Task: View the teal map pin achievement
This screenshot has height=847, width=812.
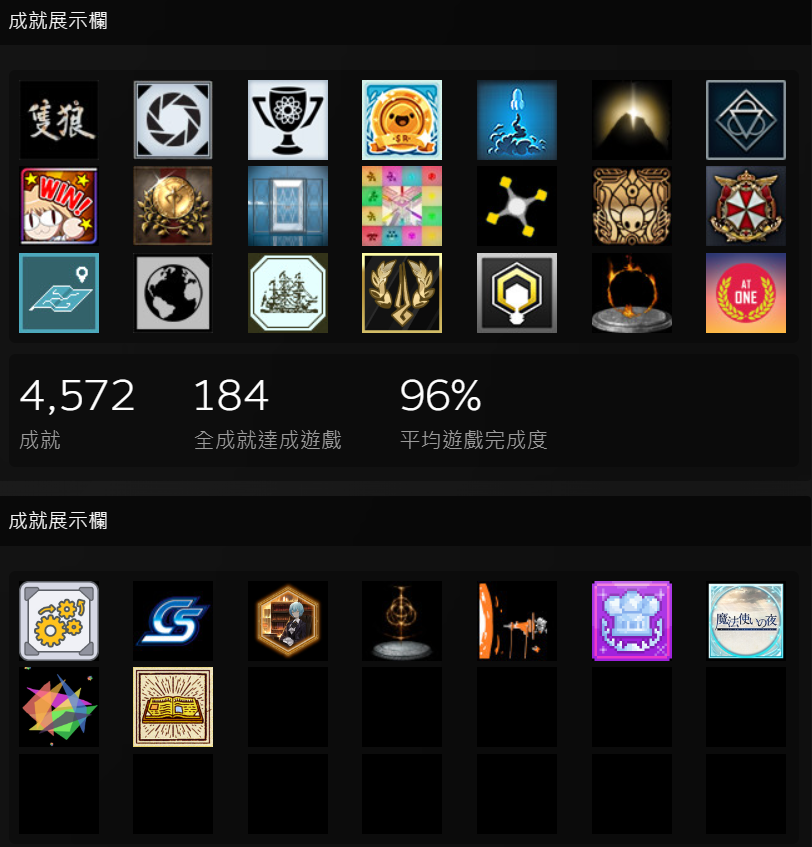Action: point(59,293)
